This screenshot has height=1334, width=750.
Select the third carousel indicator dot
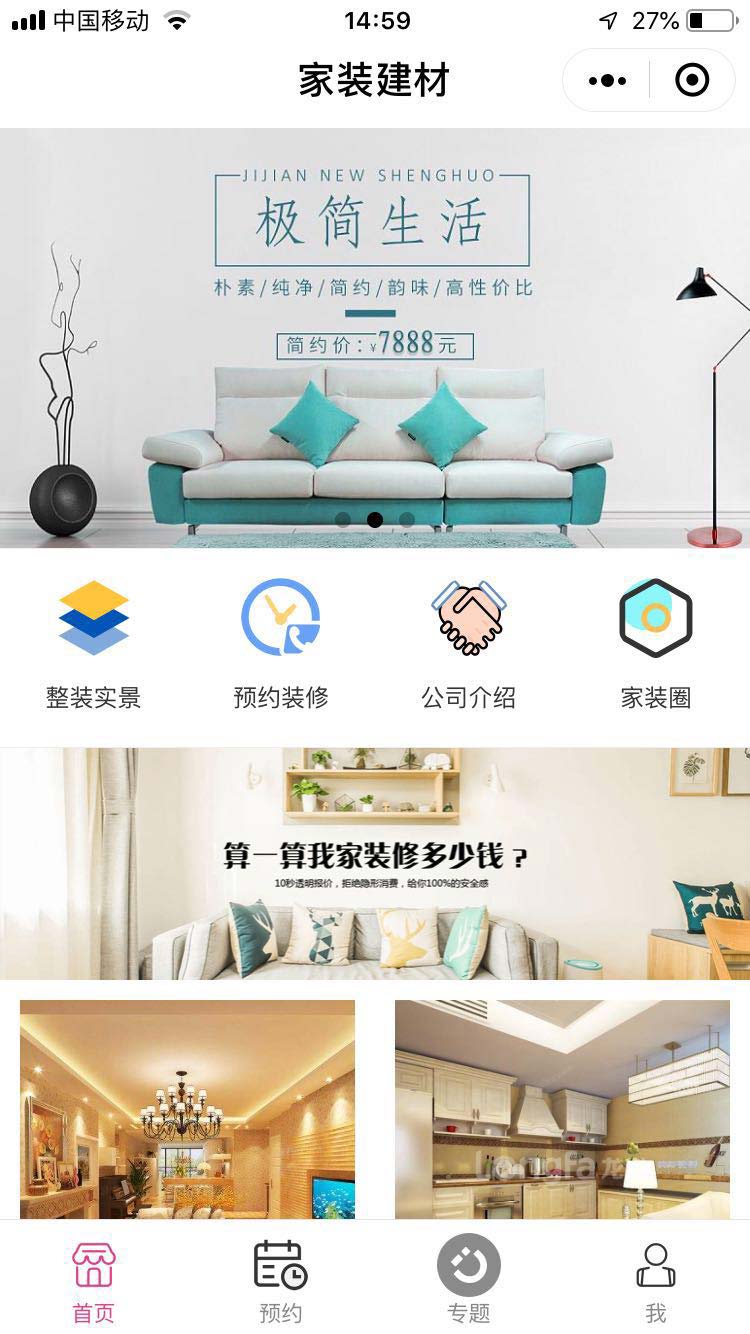point(407,520)
